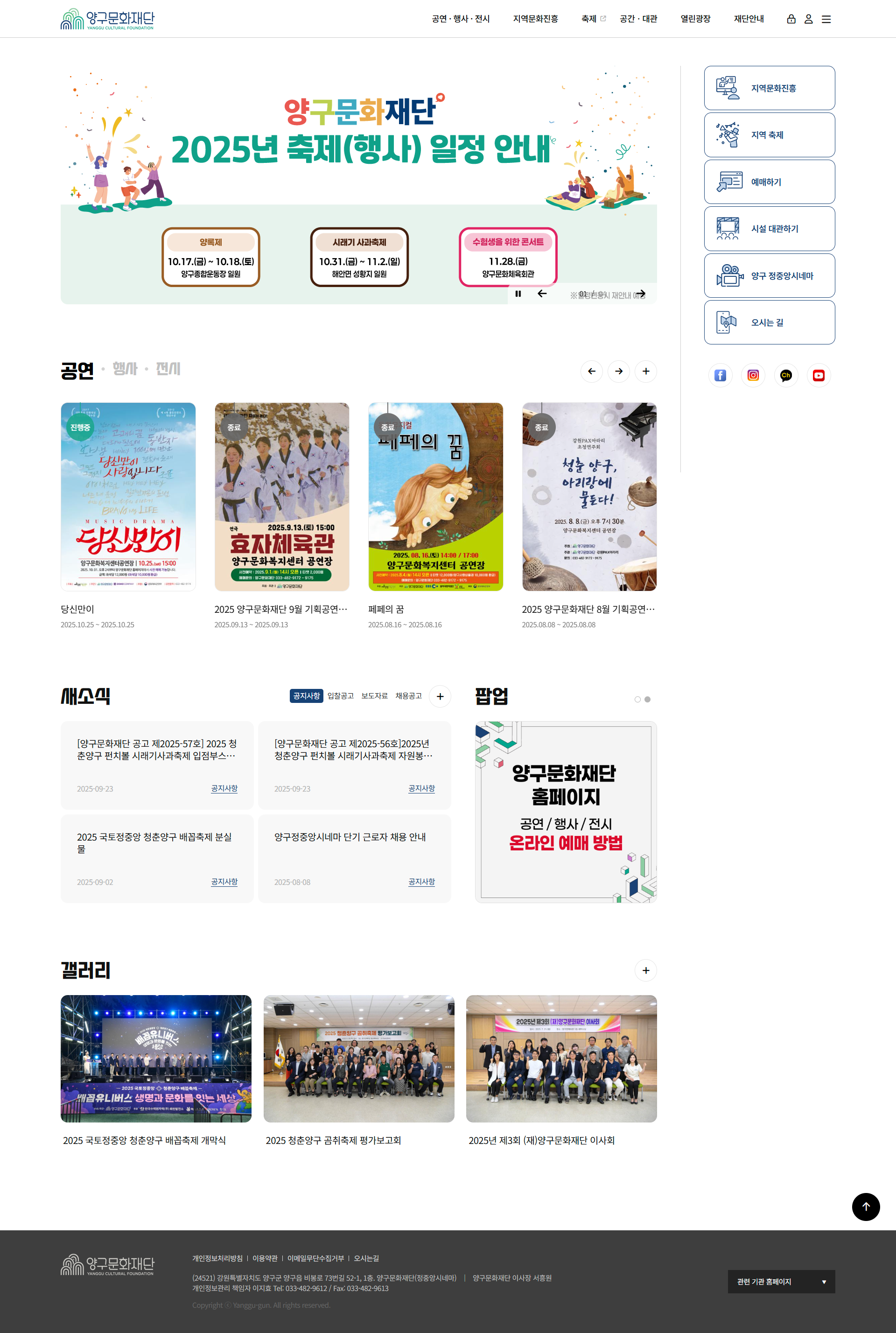Open the YouTube channel icon

tap(818, 375)
